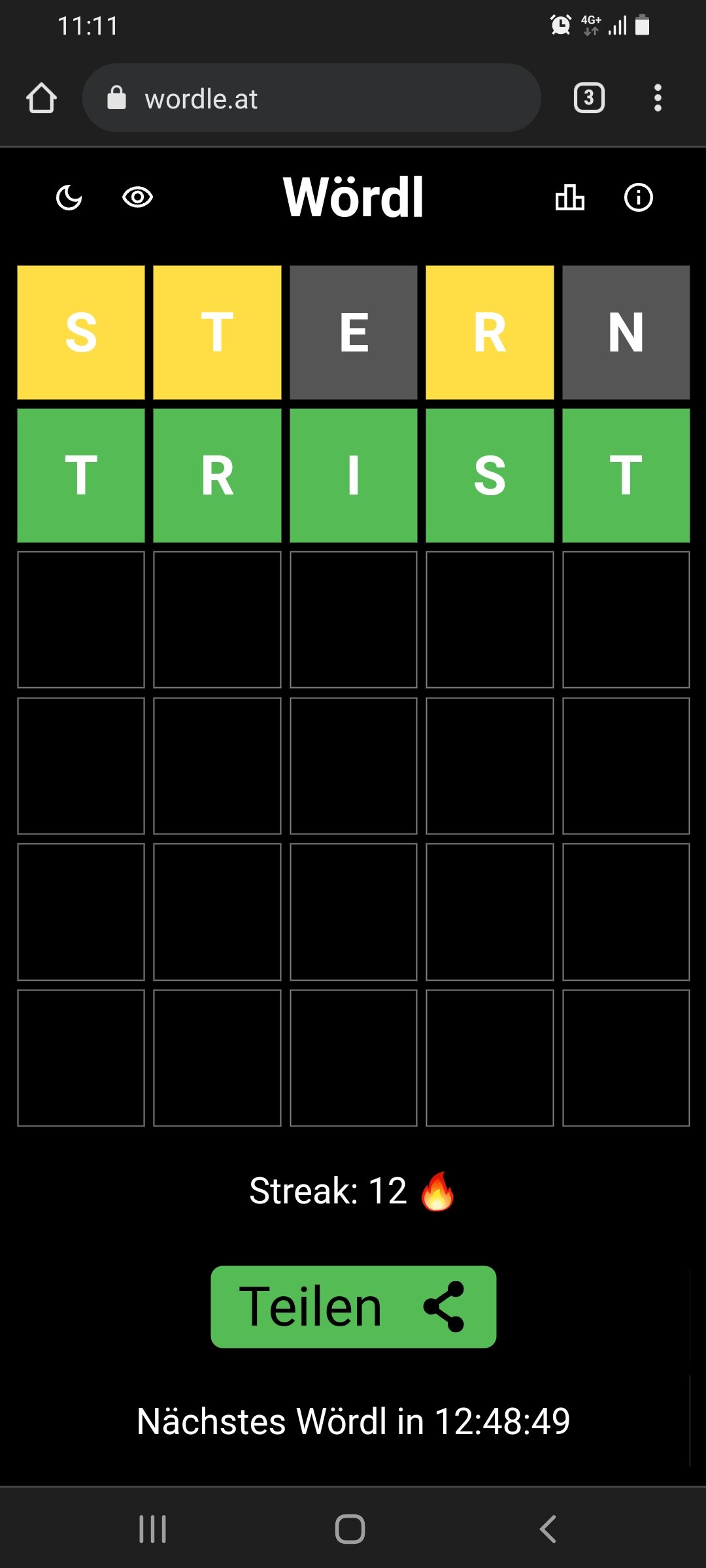Go to the browser home page
This screenshot has width=706, height=1568.
click(41, 98)
